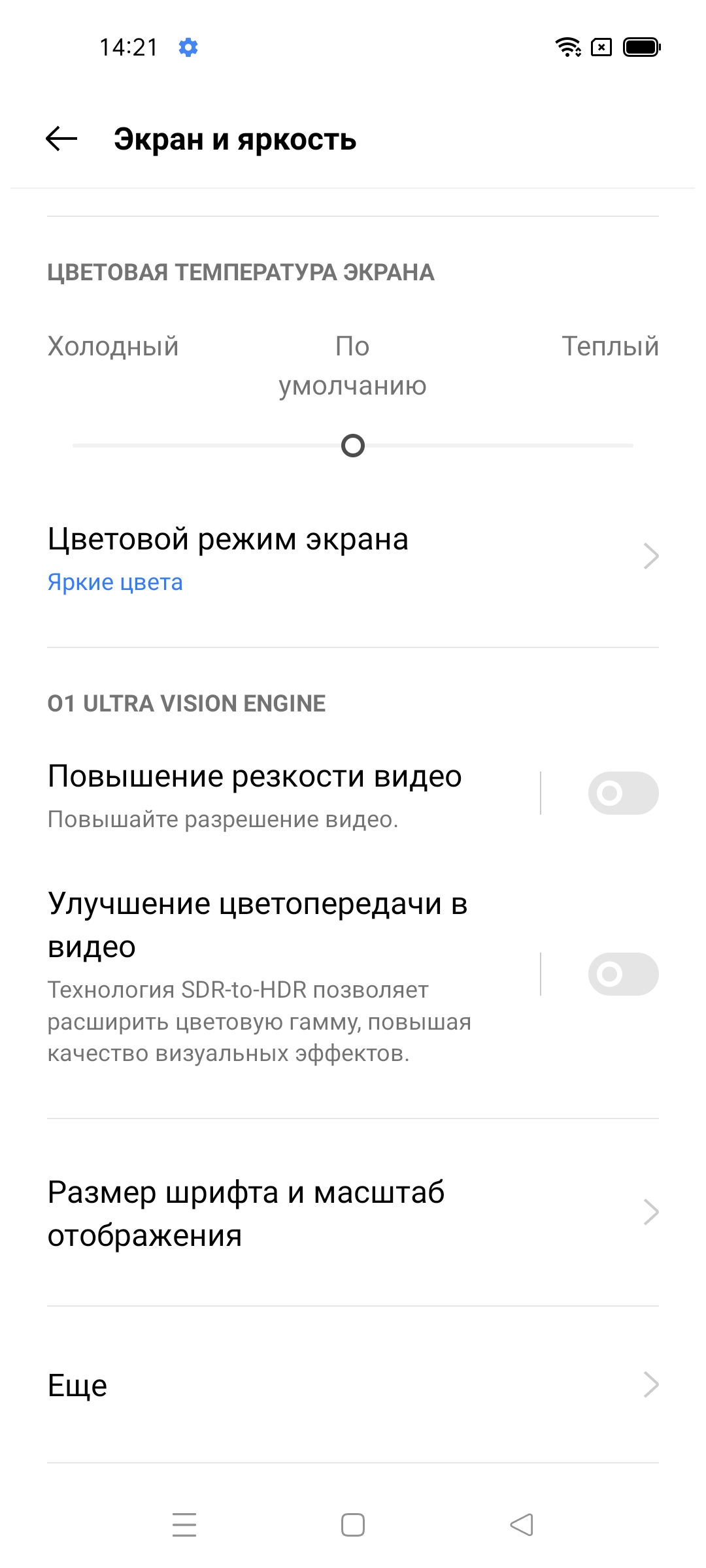Open recent apps from navigation bar

184,1525
